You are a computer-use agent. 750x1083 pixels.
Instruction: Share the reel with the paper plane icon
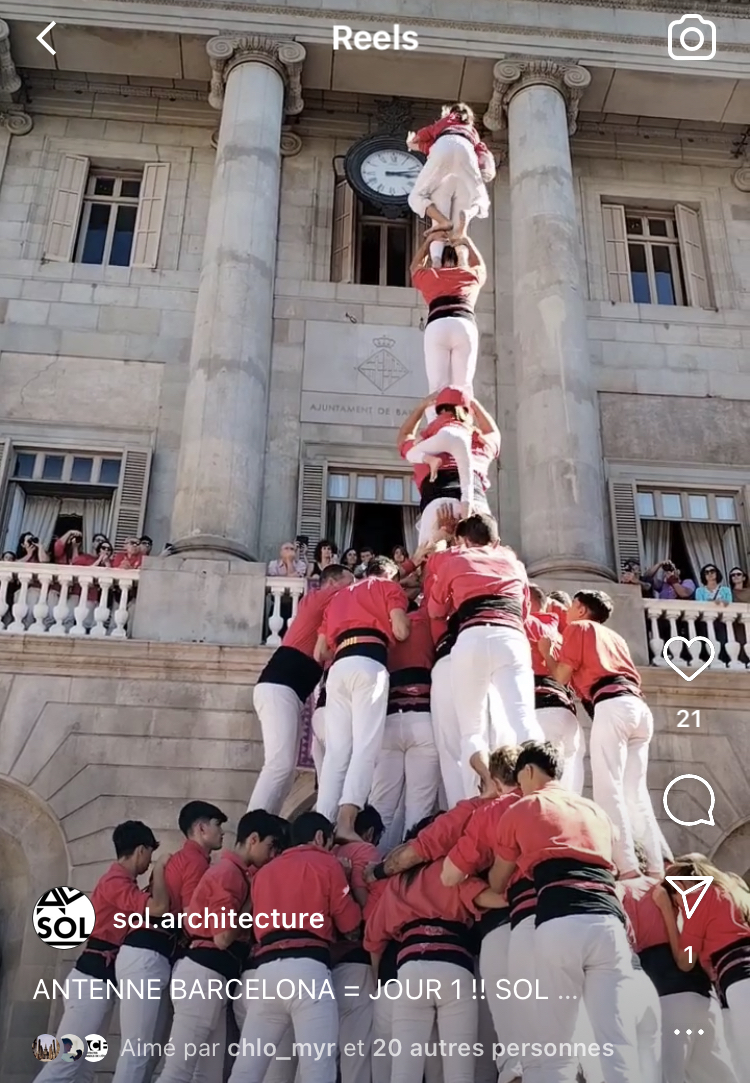(689, 895)
